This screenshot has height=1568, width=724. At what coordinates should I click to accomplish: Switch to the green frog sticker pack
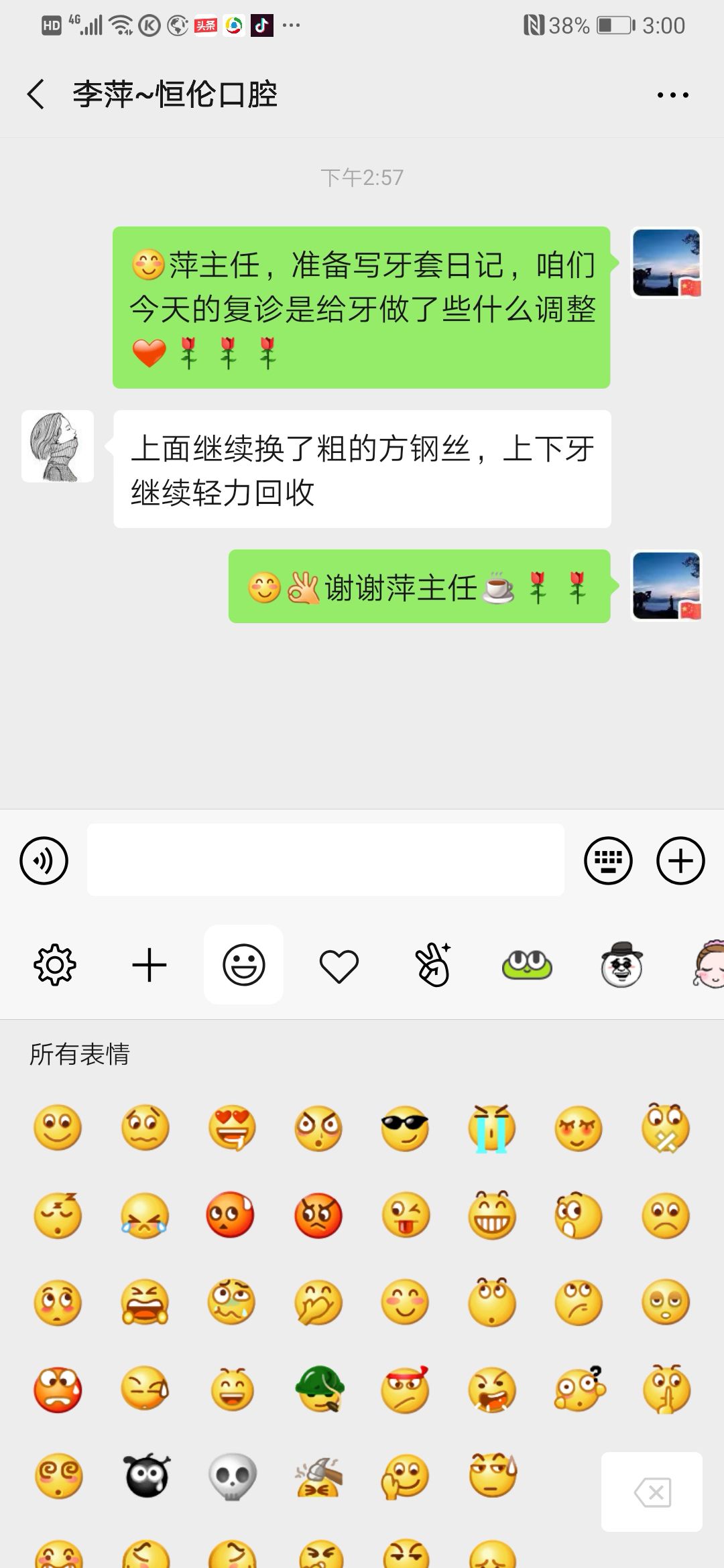(527, 966)
